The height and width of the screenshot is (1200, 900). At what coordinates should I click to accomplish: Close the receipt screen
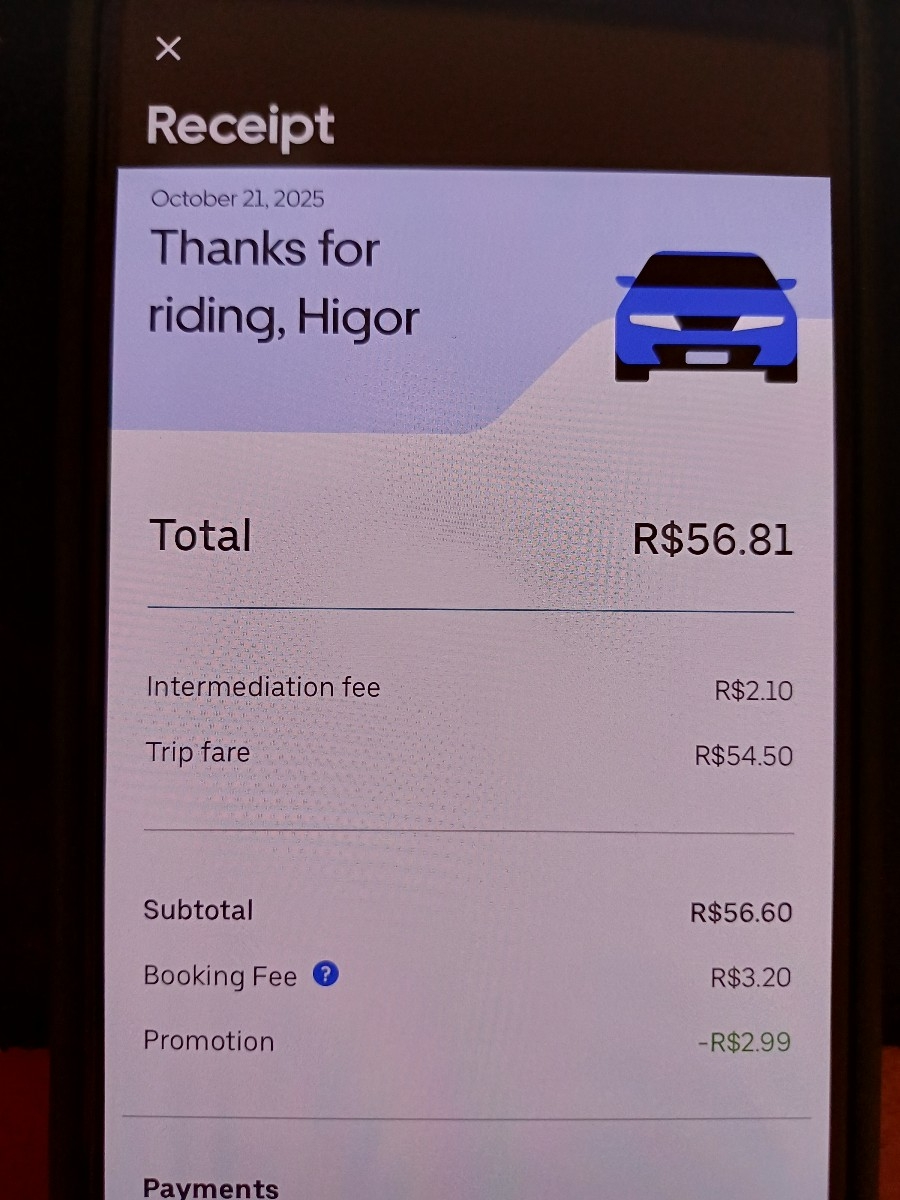pyautogui.click(x=168, y=48)
